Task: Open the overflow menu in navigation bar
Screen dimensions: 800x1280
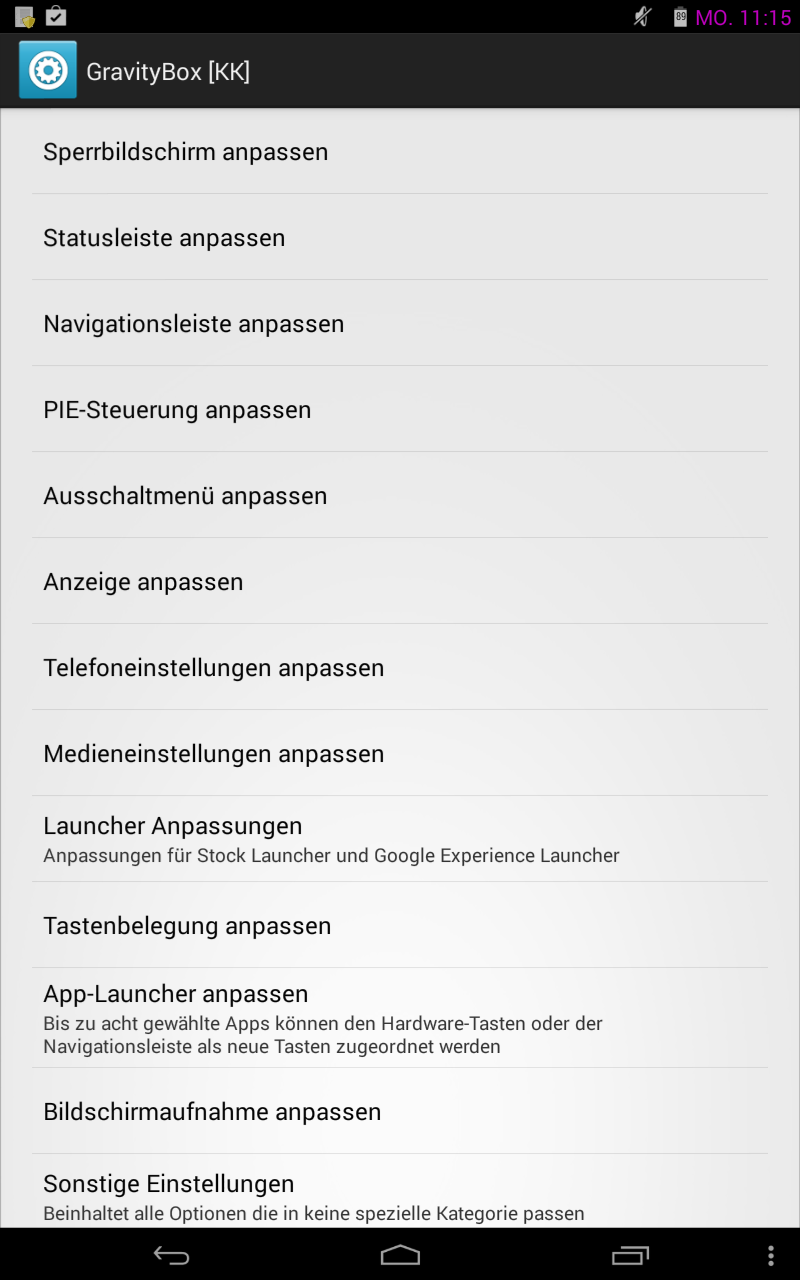Action: (x=770, y=1255)
